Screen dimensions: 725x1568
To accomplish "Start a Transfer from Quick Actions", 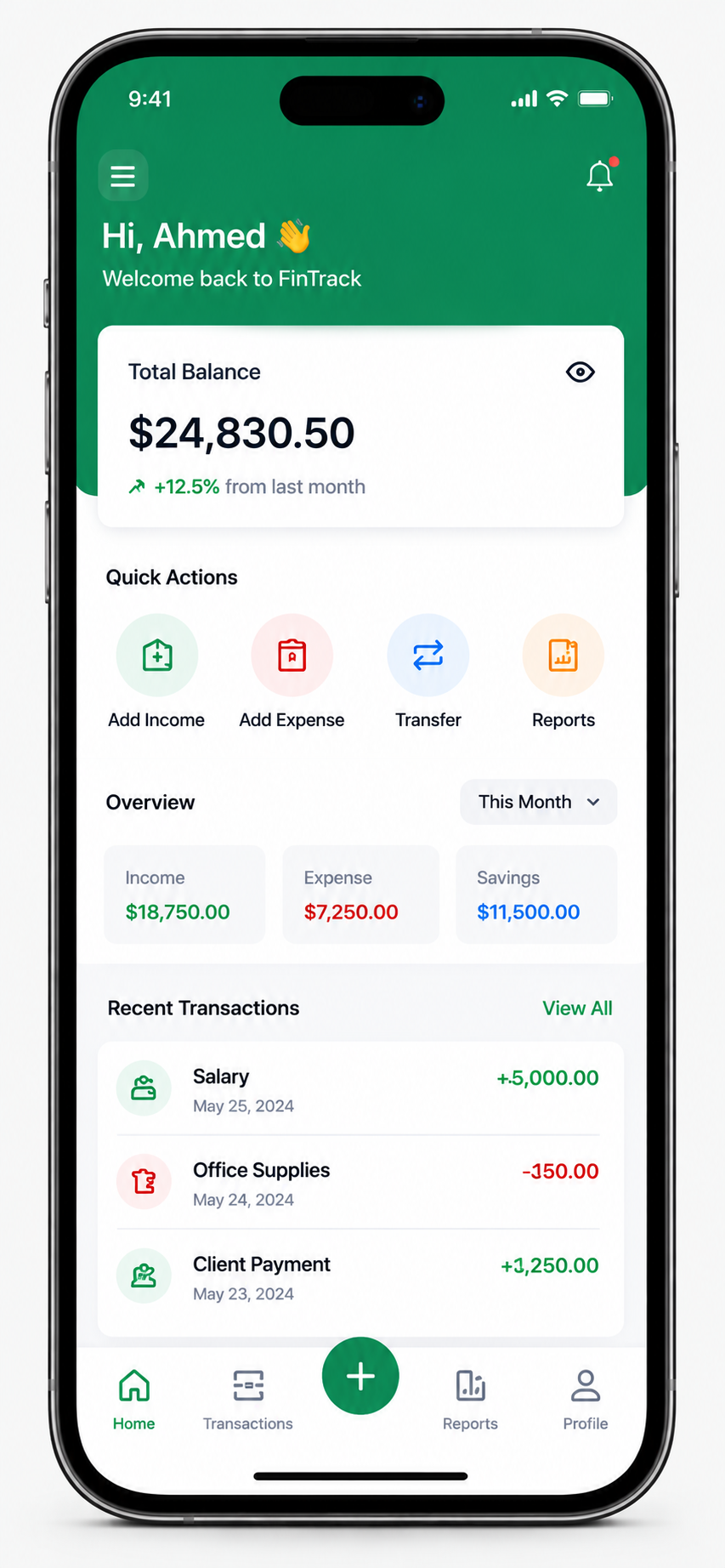I will pyautogui.click(x=428, y=672).
